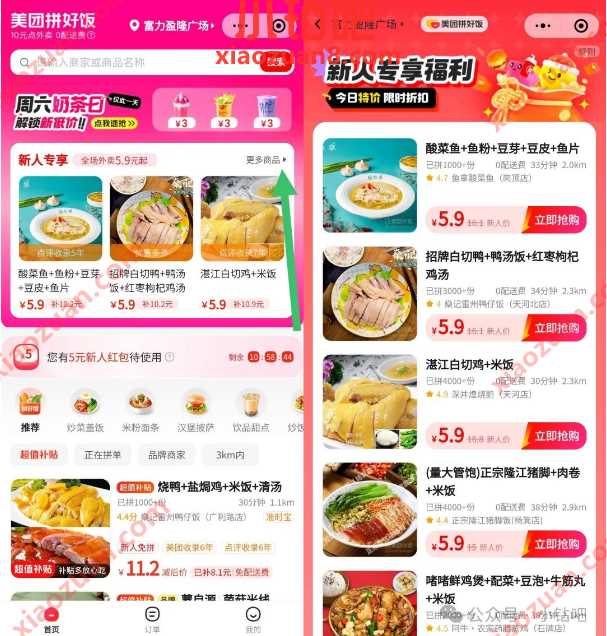The height and width of the screenshot is (636, 607).
Task: Tap 立即抢购 for 酸菜鱼+鱼粉+豆芽+豆皮+鱼片
Action: pyautogui.click(x=555, y=220)
